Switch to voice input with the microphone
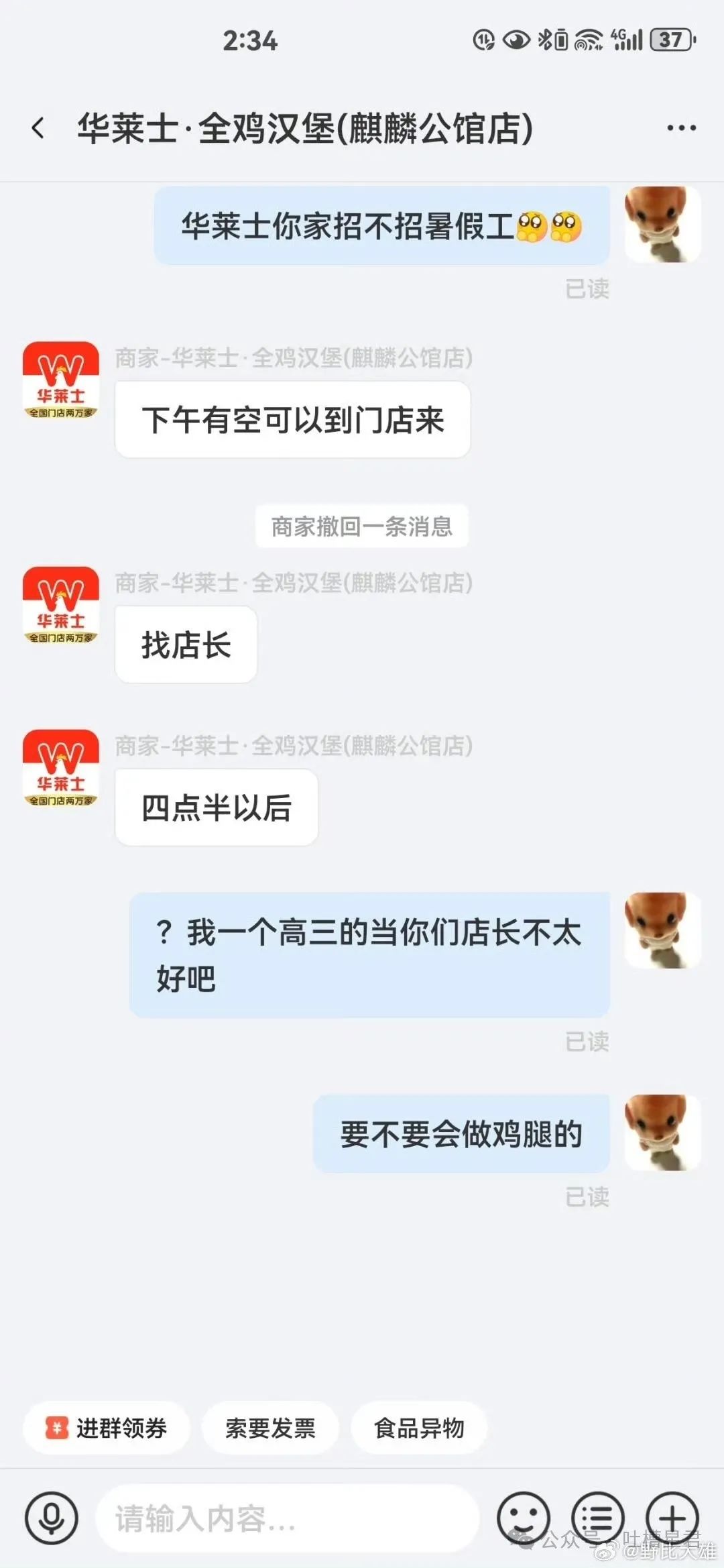This screenshot has width=724, height=1568. 52,1518
